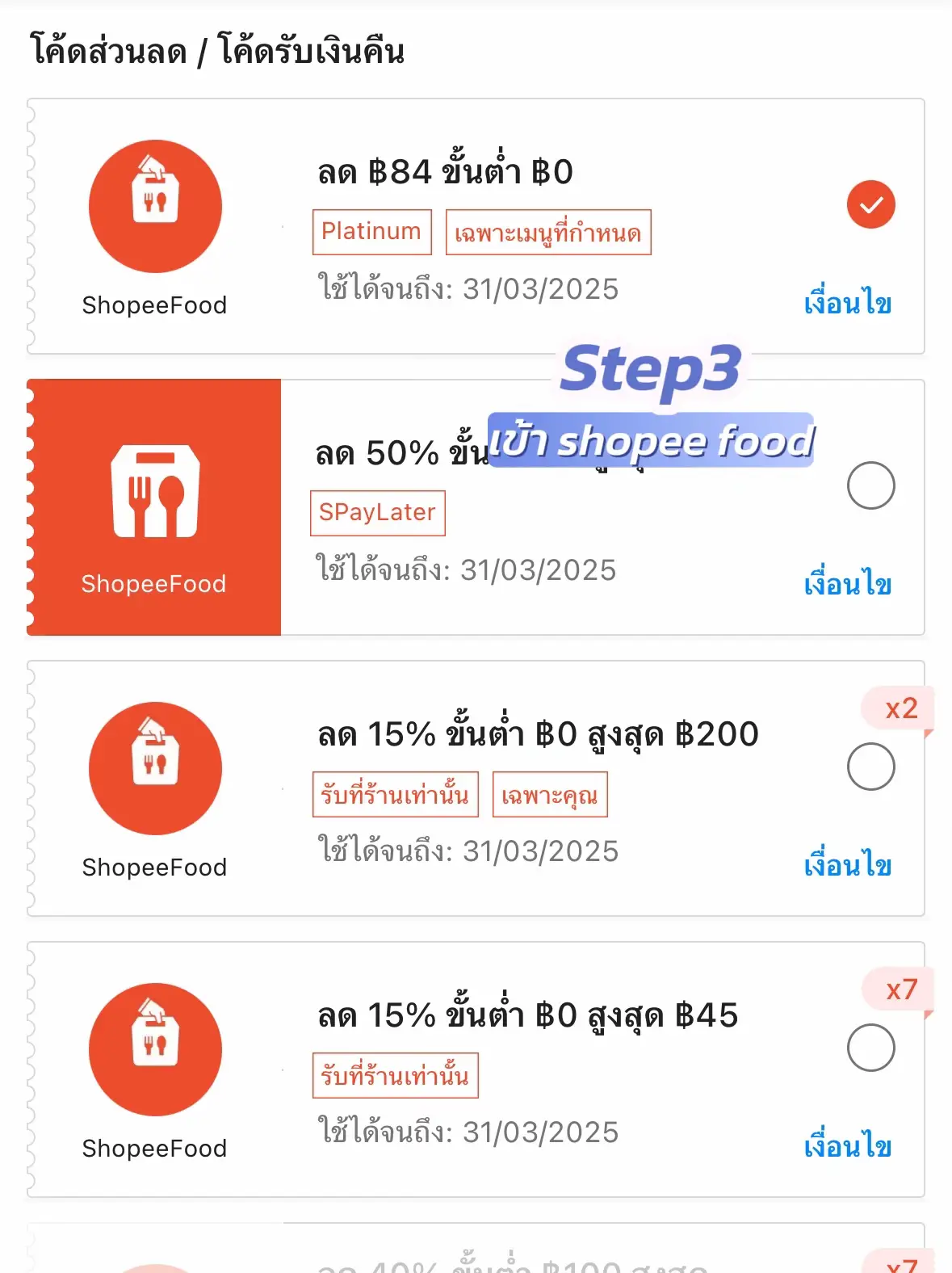View เงื่อนไข of the SPayLater 50% voucher
The width and height of the screenshot is (952, 1273).
click(x=847, y=584)
